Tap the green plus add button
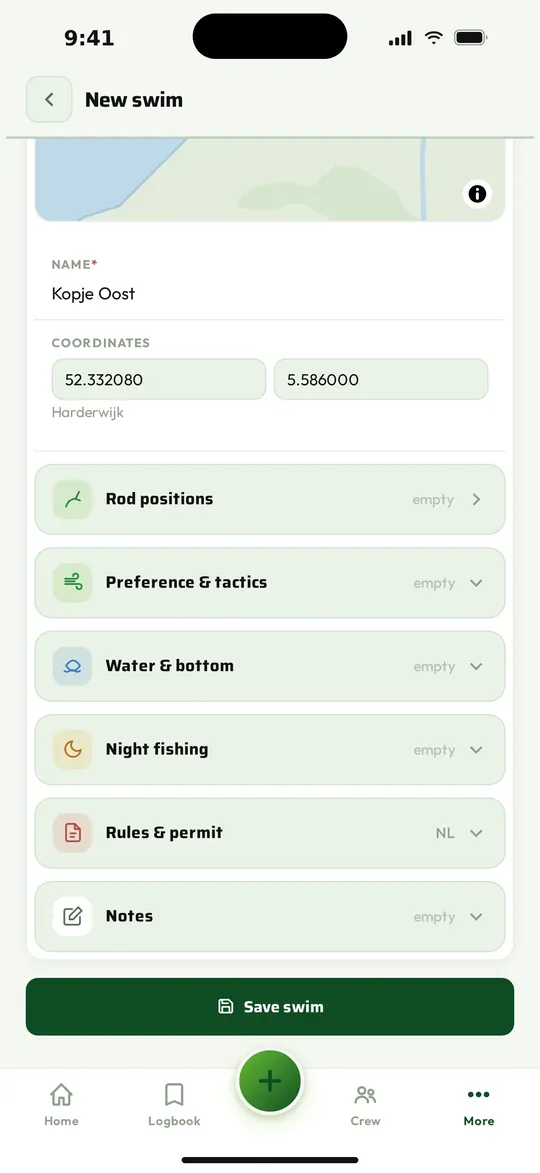The height and width of the screenshot is (1173, 540). pyautogui.click(x=270, y=1081)
